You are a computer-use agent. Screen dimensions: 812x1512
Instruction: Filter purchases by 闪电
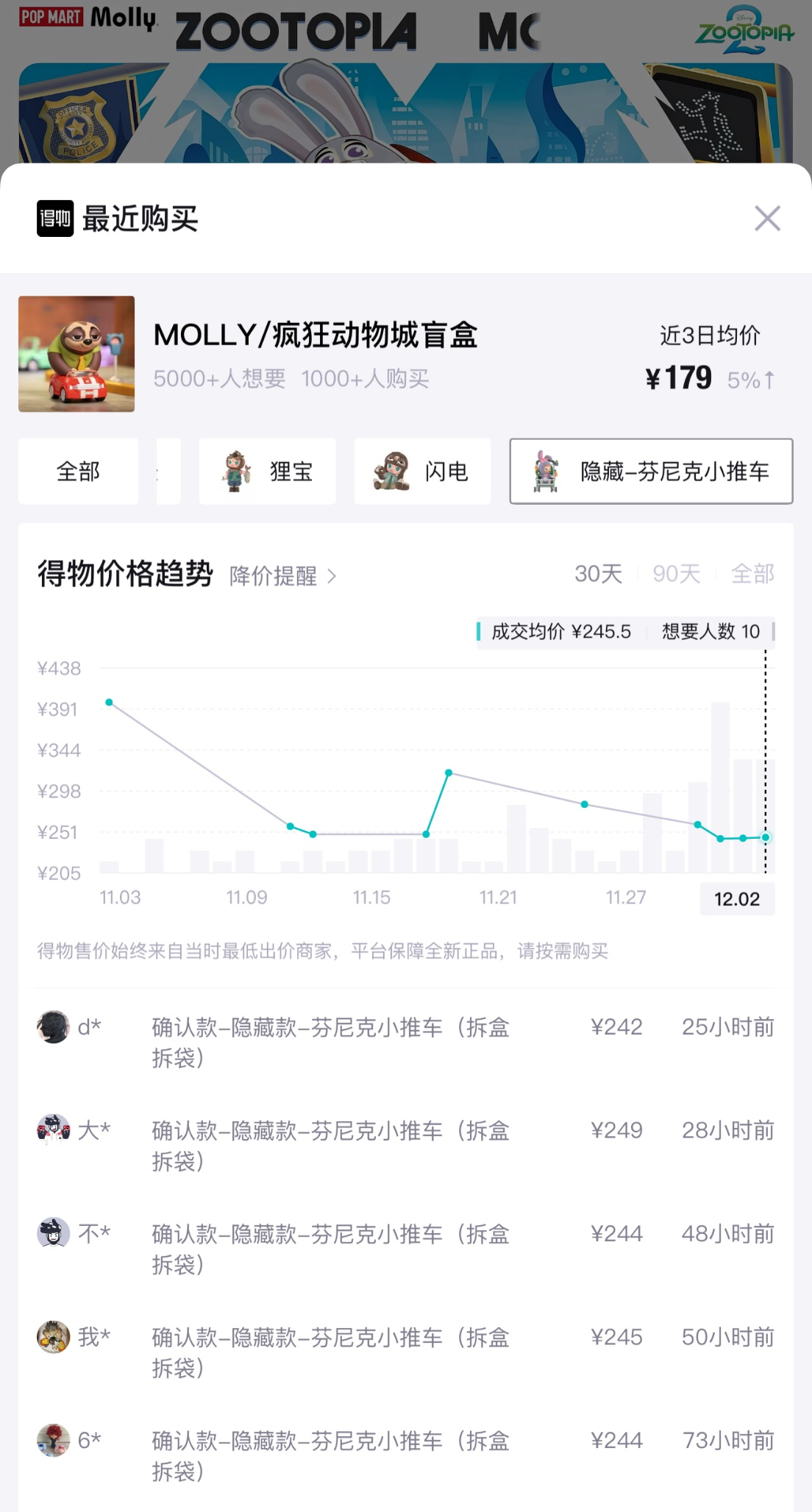[x=422, y=472]
